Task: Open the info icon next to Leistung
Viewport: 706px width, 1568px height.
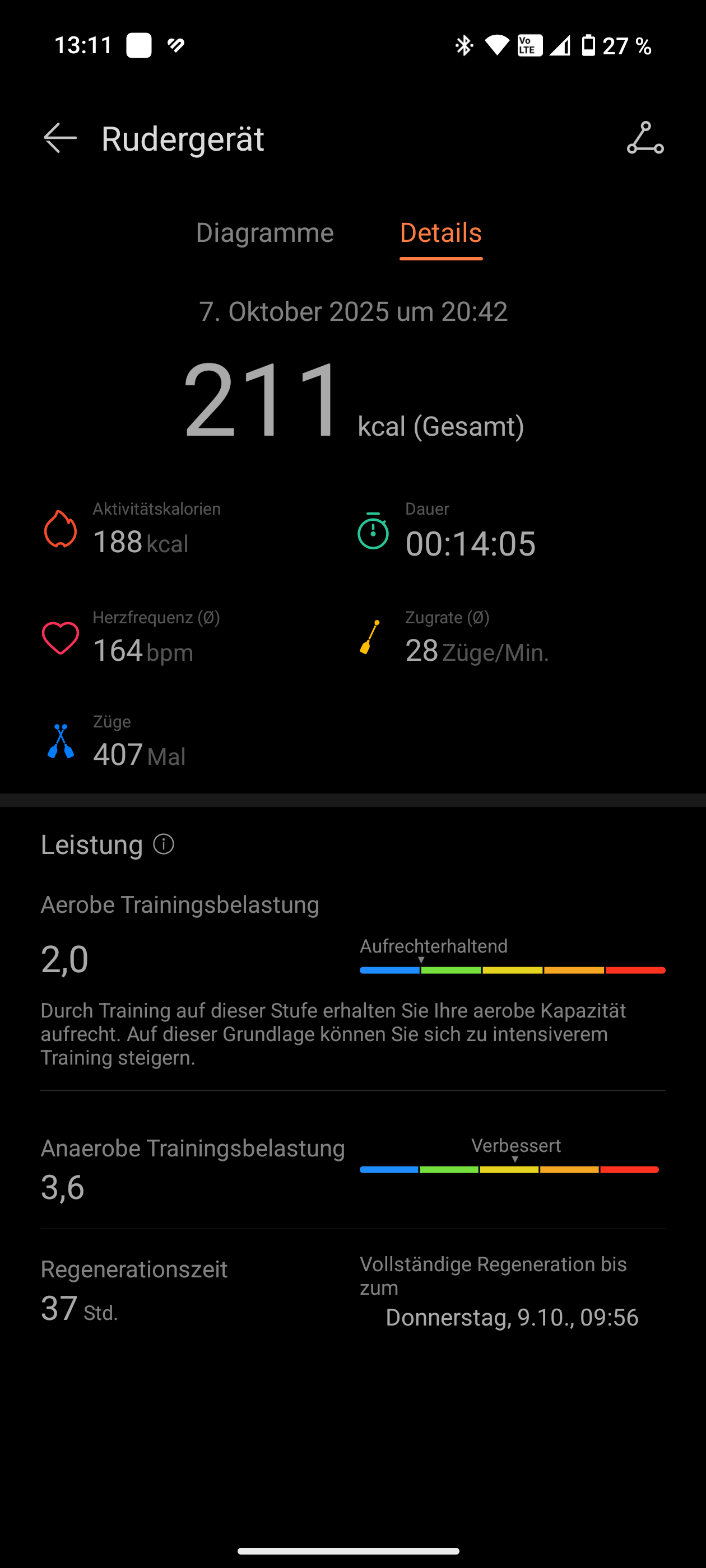Action: tap(164, 844)
